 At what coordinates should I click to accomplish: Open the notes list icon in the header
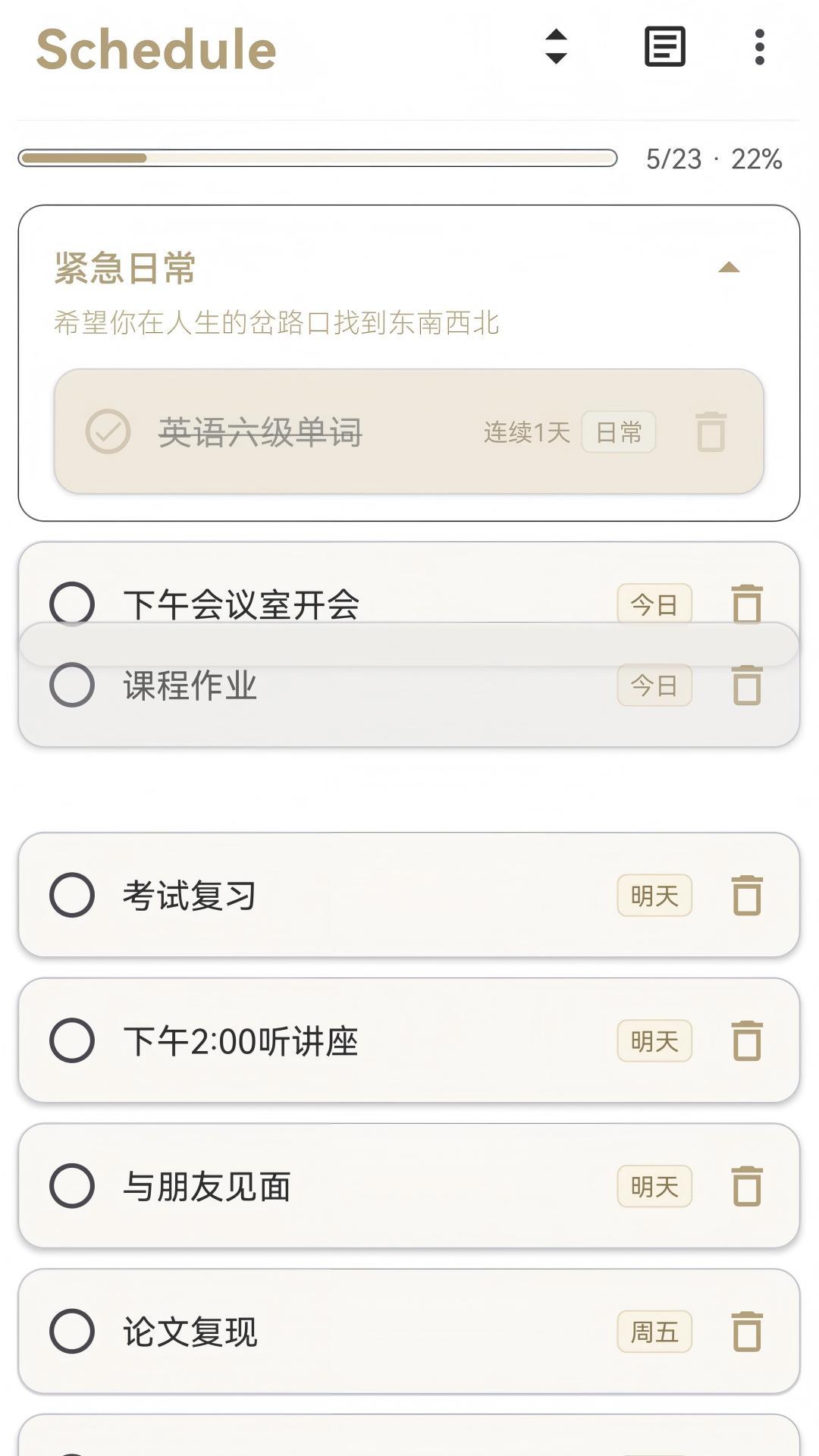tap(662, 49)
